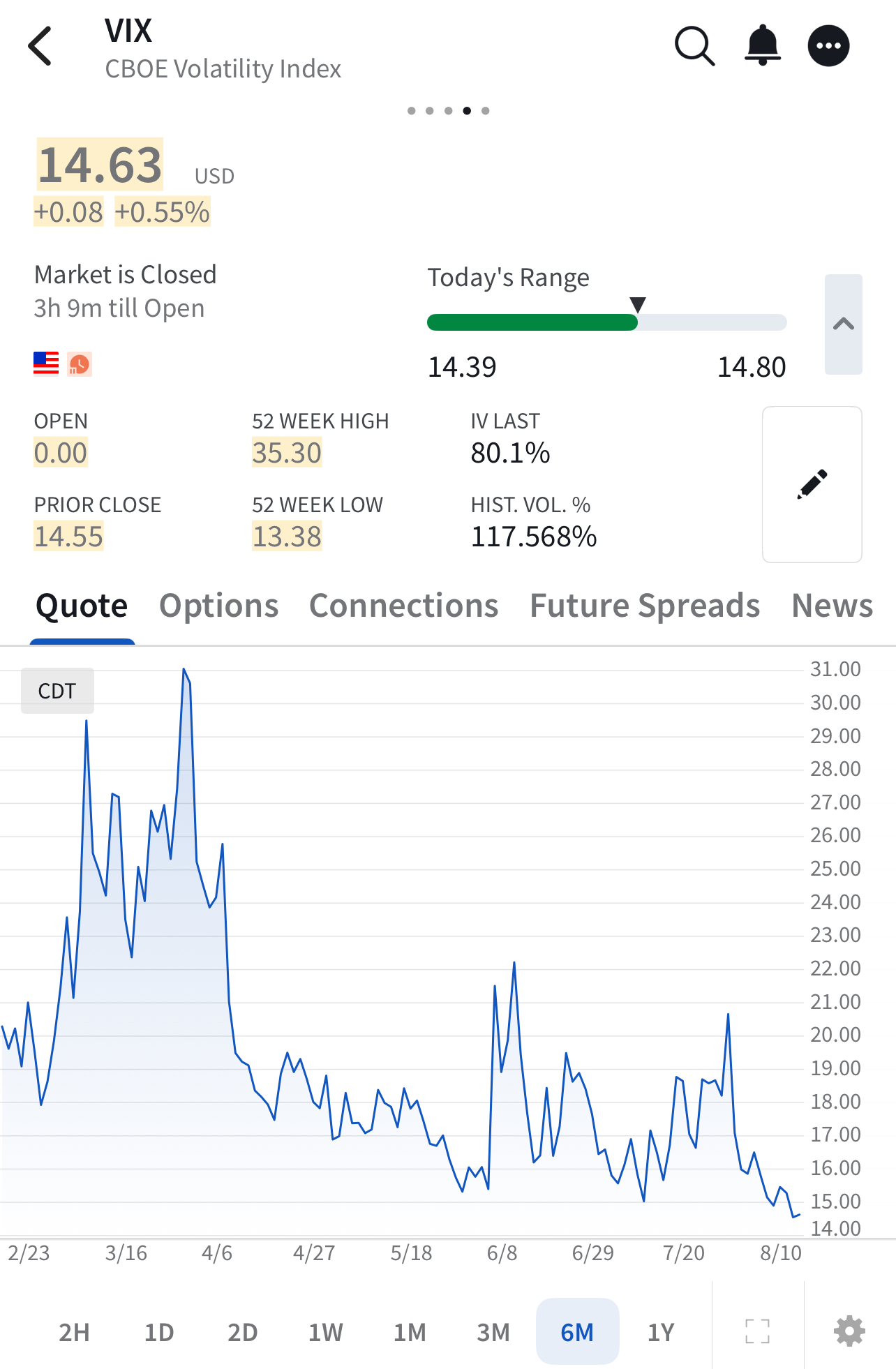Switch chart to 1W range
Image resolution: width=896 pixels, height=1369 pixels.
pyautogui.click(x=326, y=1332)
